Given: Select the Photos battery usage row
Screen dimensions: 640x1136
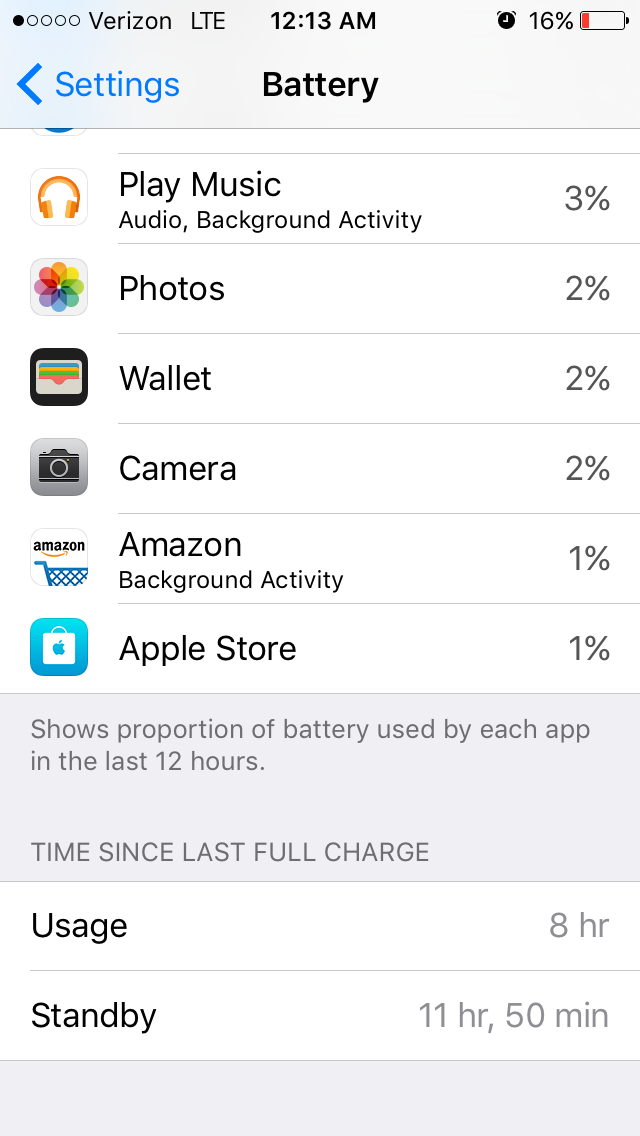Looking at the screenshot, I should click(320, 289).
